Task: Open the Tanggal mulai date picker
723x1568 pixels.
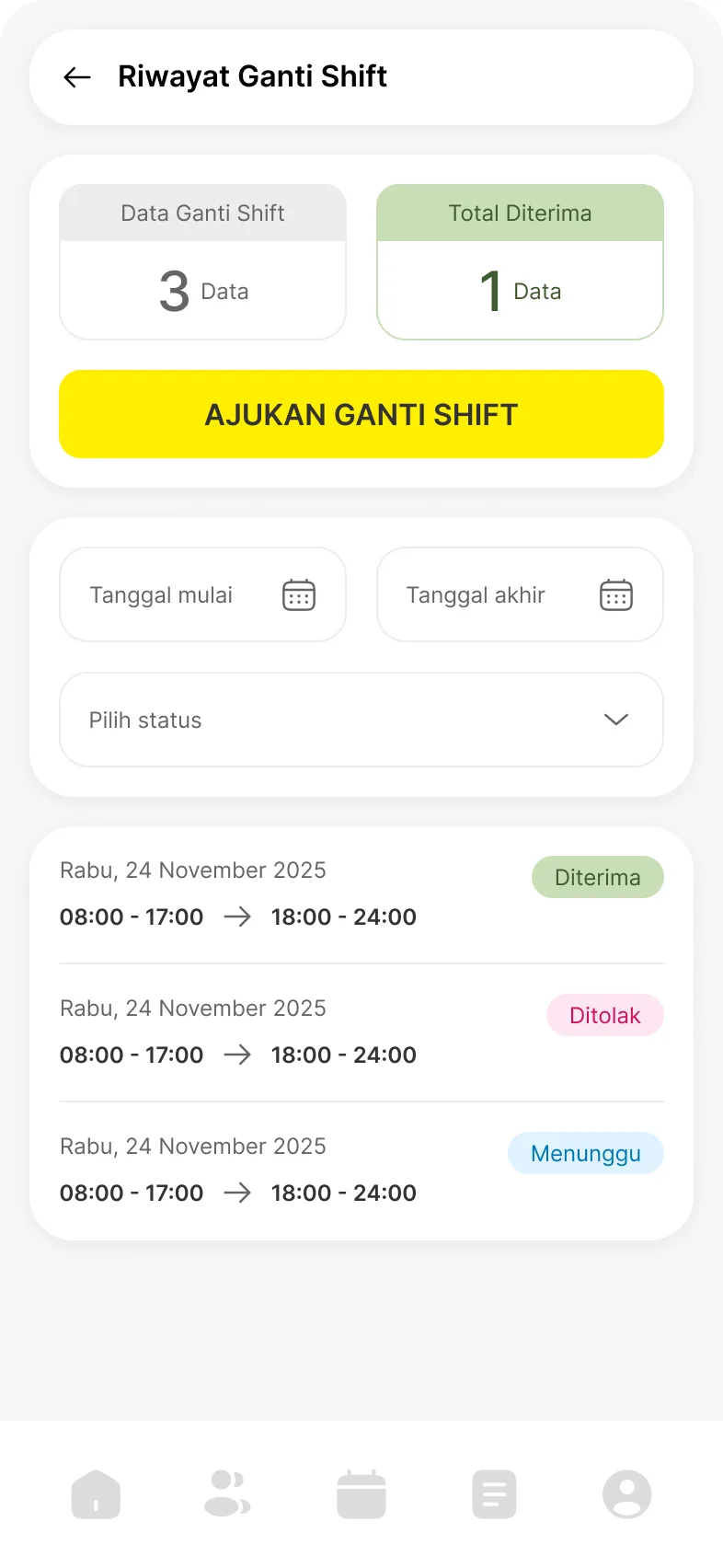Action: pyautogui.click(x=202, y=594)
